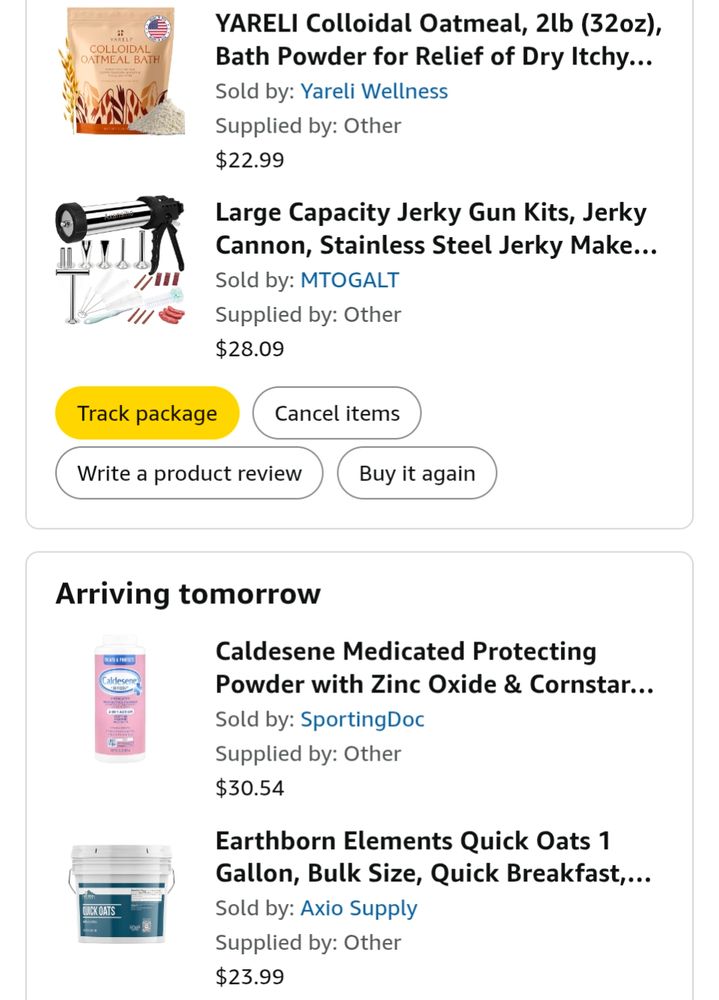719x1000 pixels.
Task: Open seller MTOGALT link
Action: click(x=350, y=280)
